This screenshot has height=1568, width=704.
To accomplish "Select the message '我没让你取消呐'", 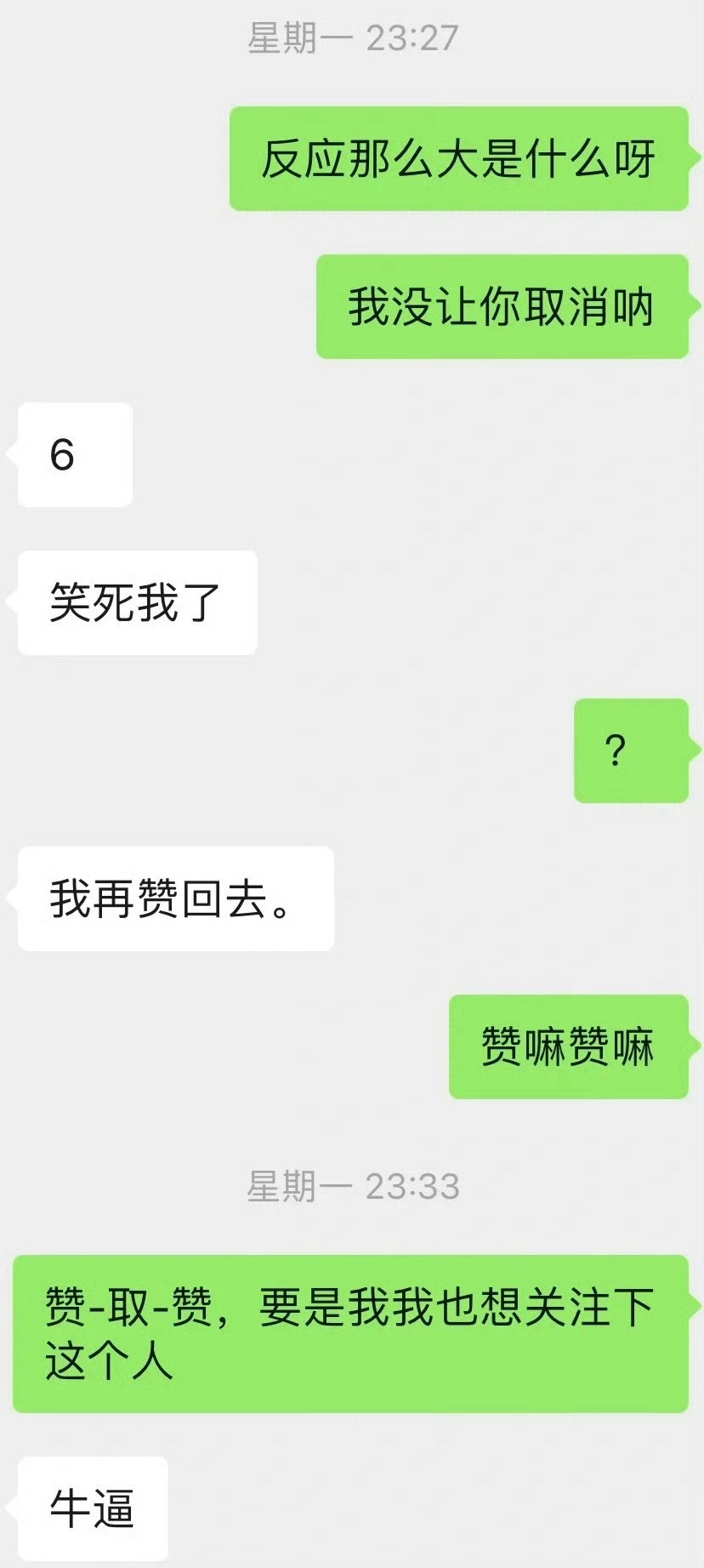I will [x=502, y=308].
